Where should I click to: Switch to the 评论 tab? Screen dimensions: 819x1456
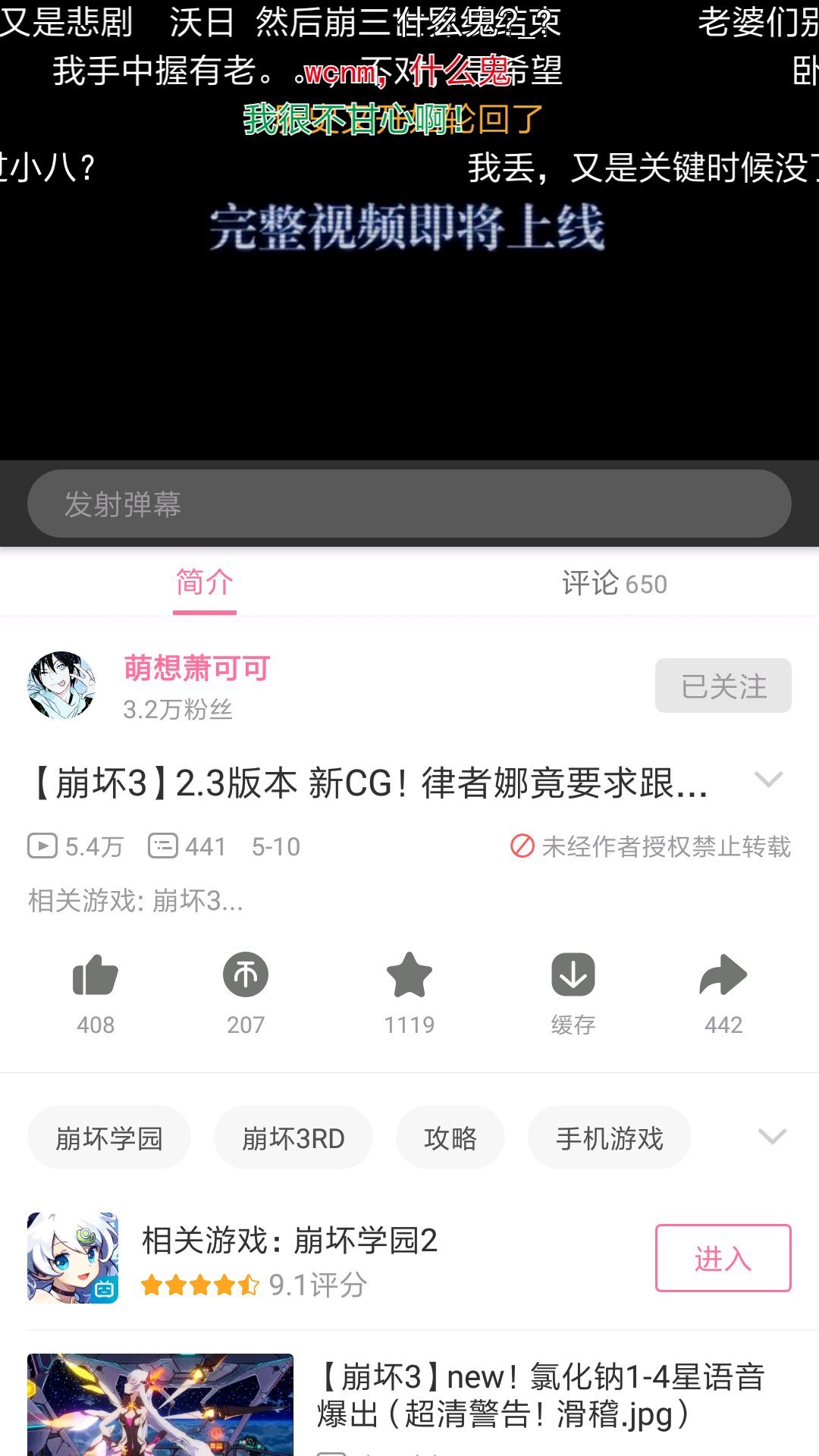pyautogui.click(x=614, y=584)
